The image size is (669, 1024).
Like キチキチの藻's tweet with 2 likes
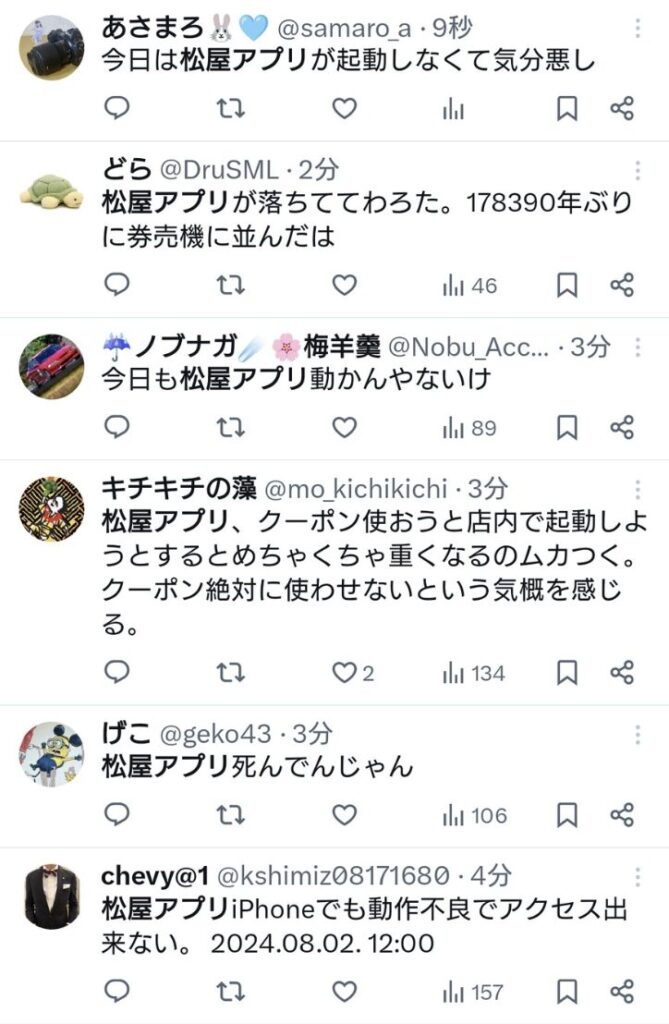click(345, 673)
